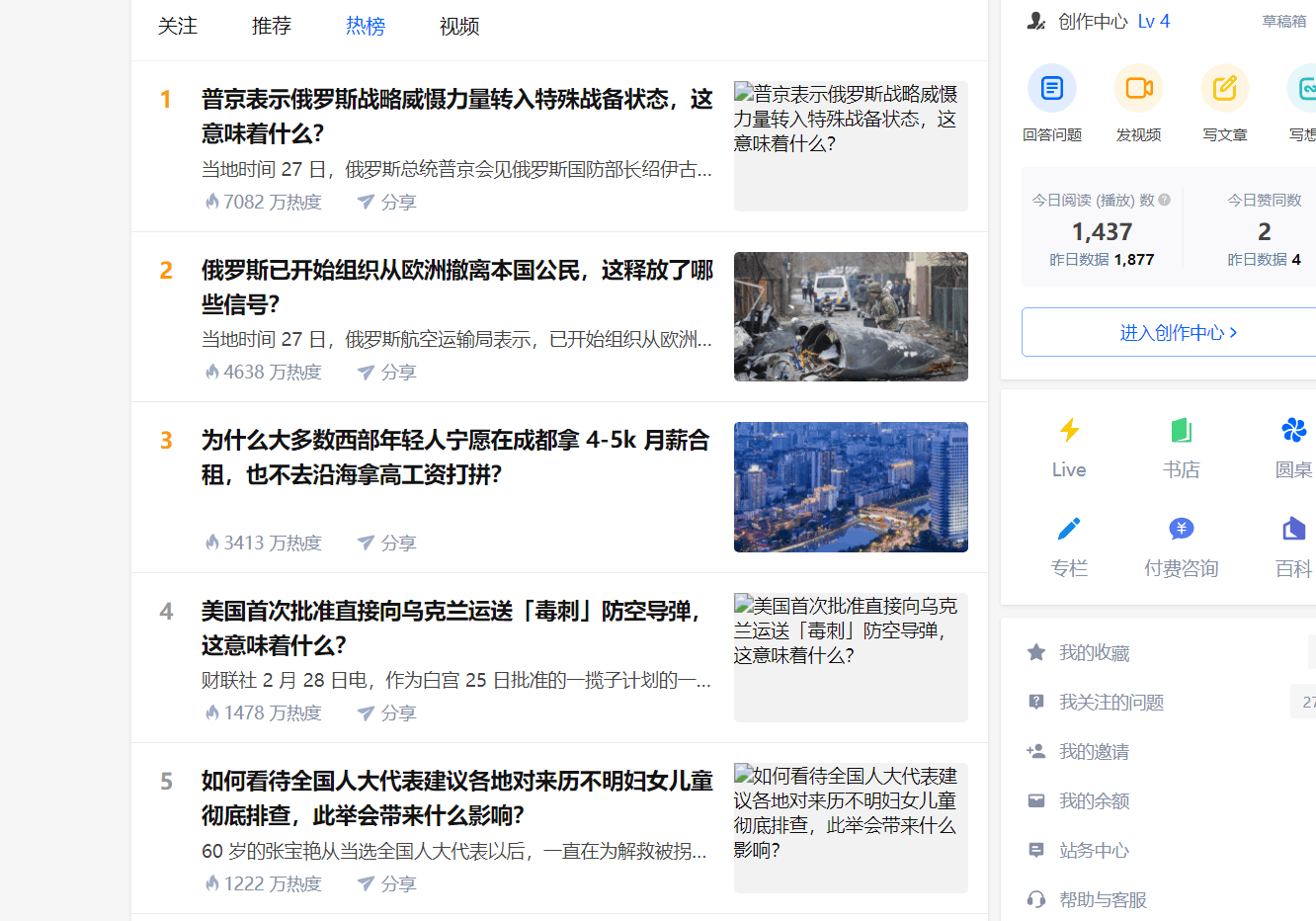Open thumbnail image of 俄罗斯撤离公民 question

[851, 316]
